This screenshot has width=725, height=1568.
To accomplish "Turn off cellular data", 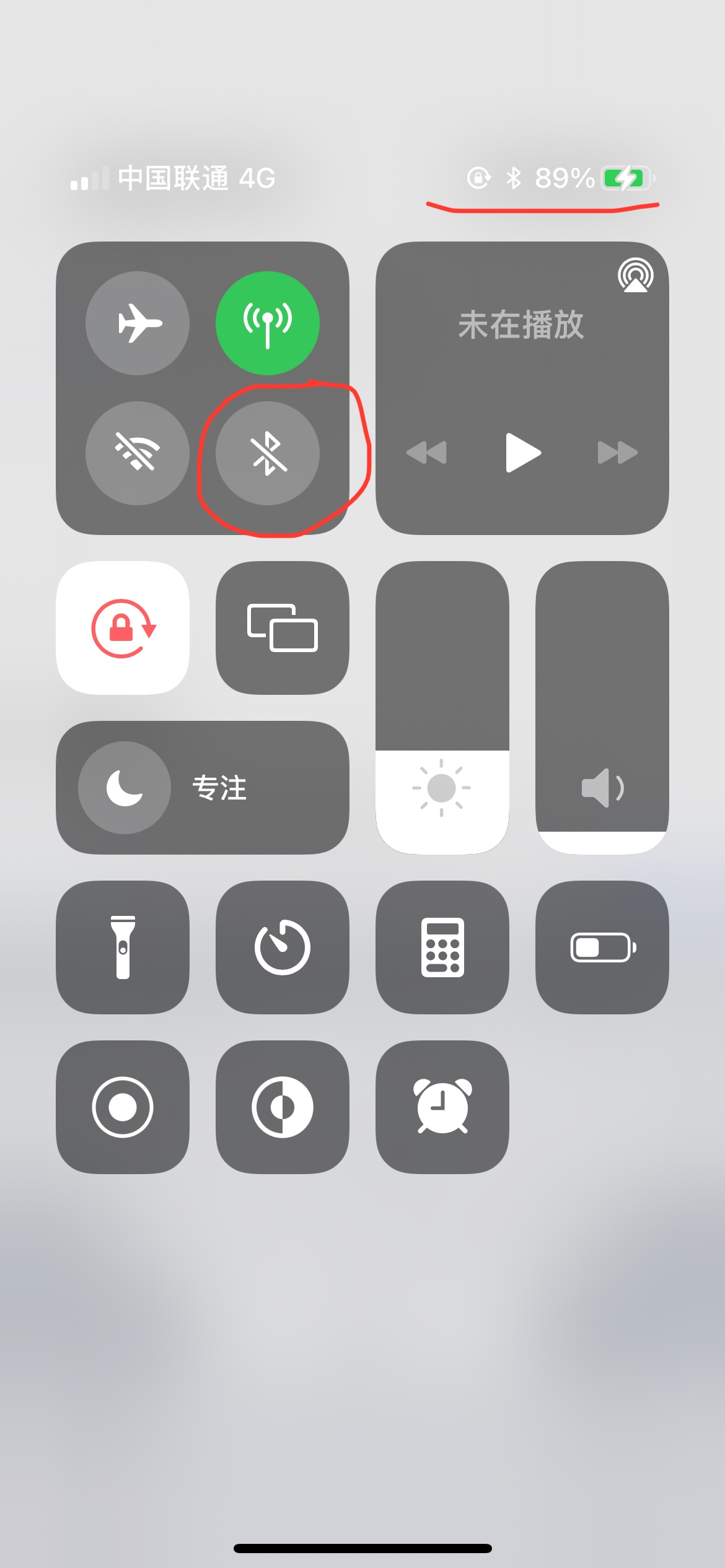I will click(x=268, y=323).
